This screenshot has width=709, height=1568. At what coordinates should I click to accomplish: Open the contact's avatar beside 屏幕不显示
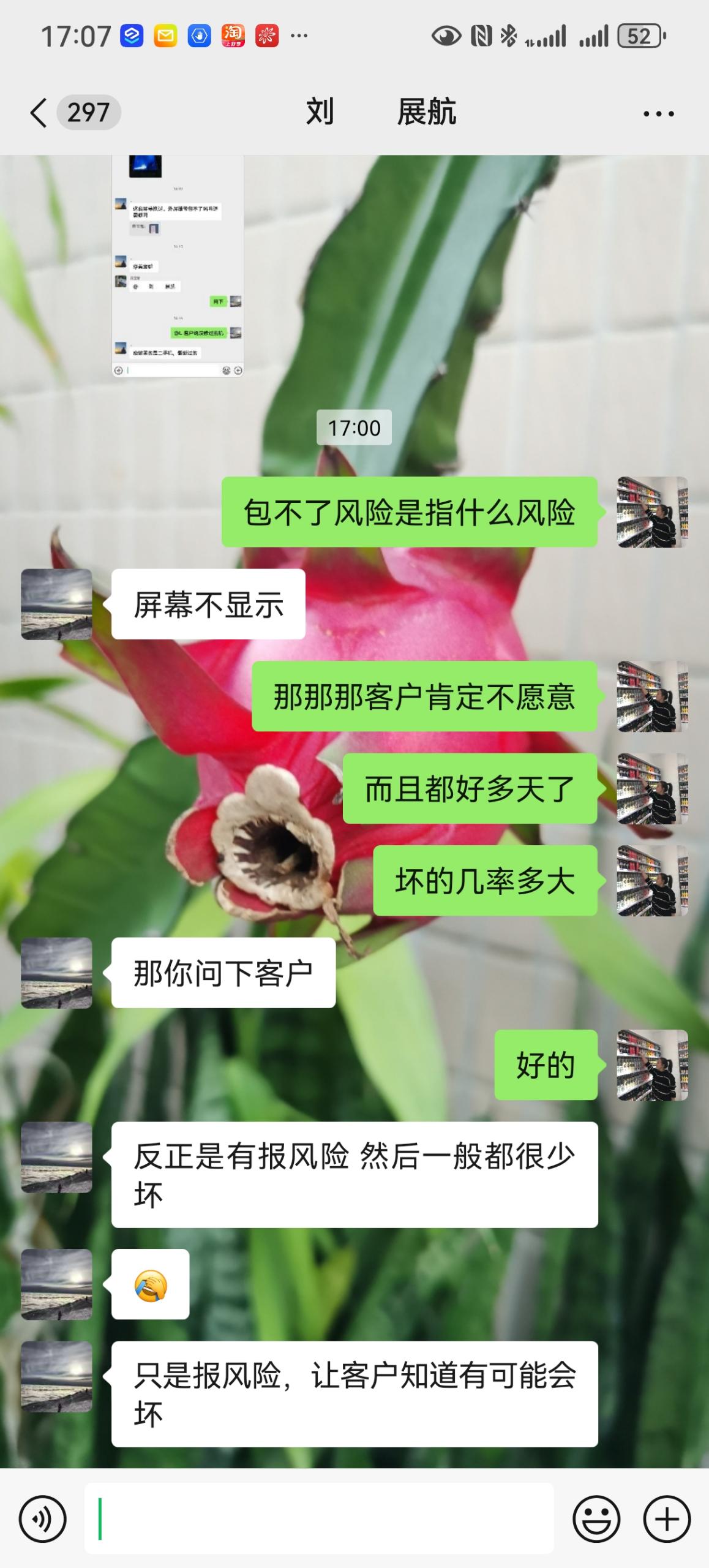[x=56, y=605]
